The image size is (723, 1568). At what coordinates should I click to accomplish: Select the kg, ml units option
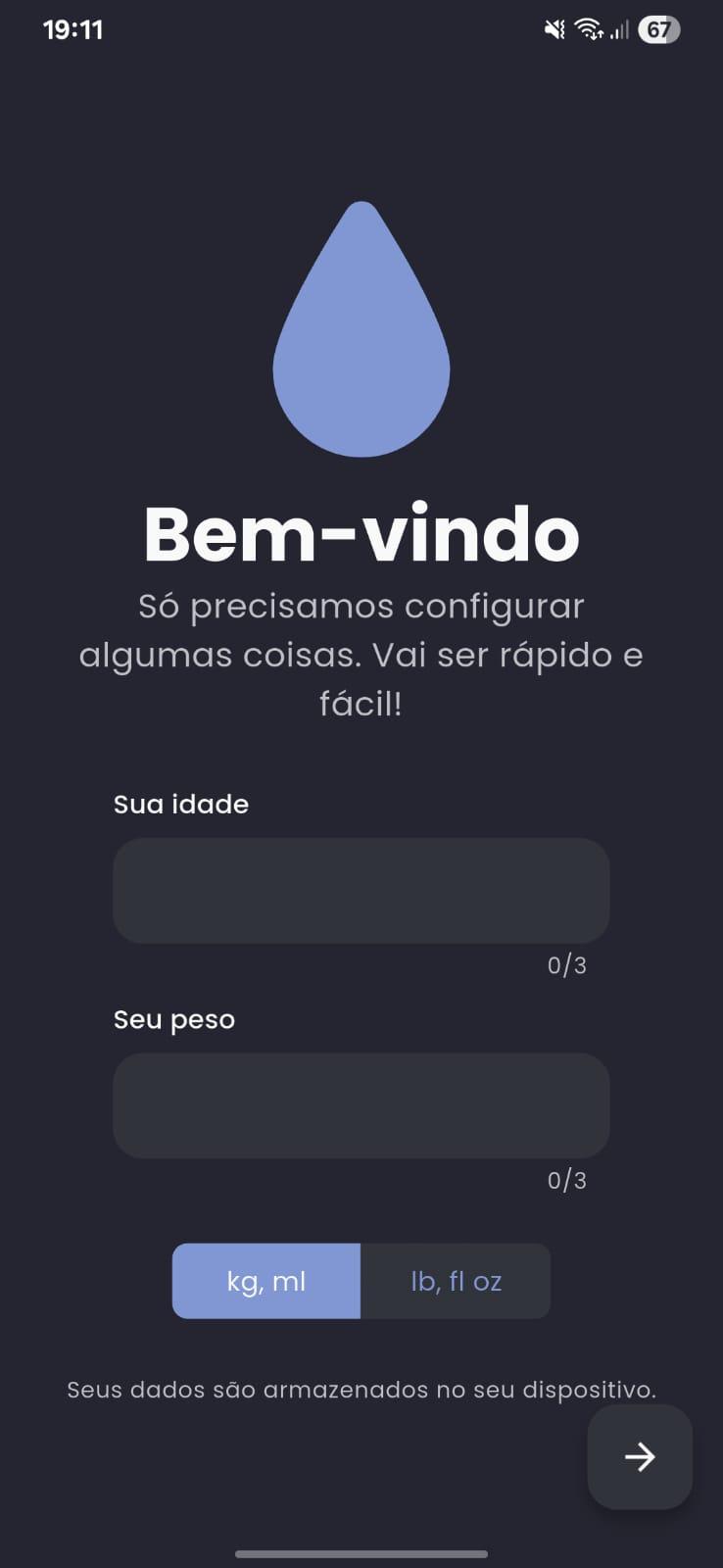point(266,1281)
